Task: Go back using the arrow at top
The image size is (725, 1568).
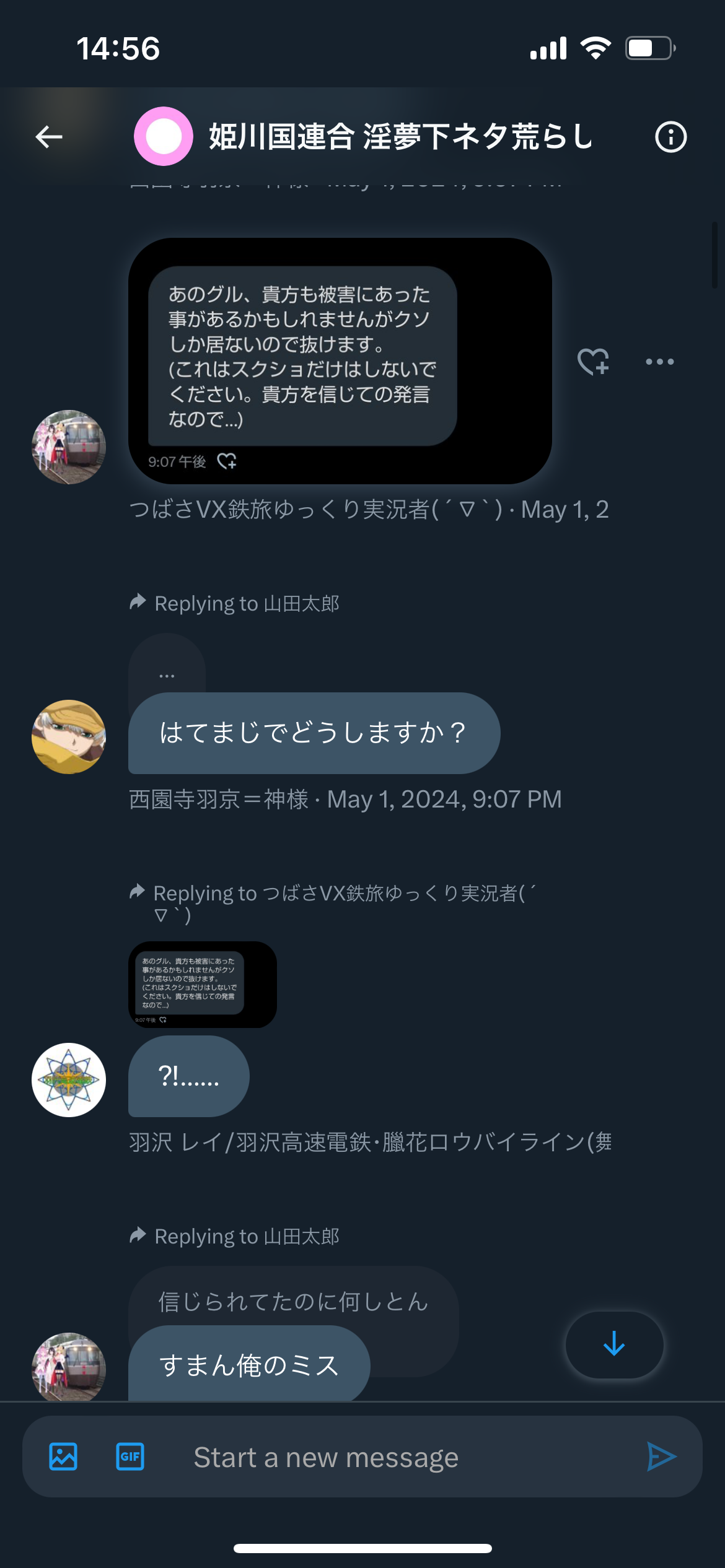Action: pyautogui.click(x=49, y=137)
